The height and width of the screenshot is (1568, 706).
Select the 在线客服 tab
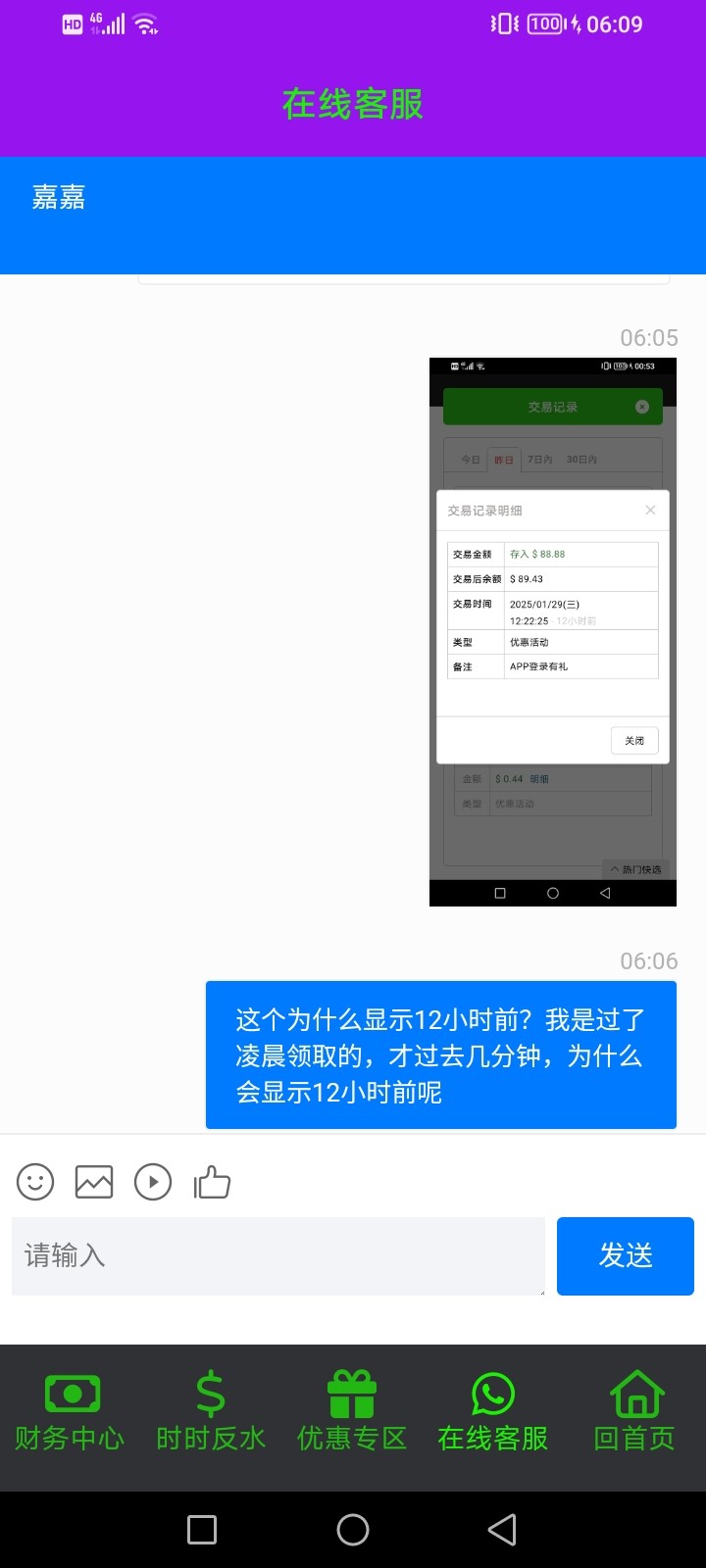tap(493, 1411)
